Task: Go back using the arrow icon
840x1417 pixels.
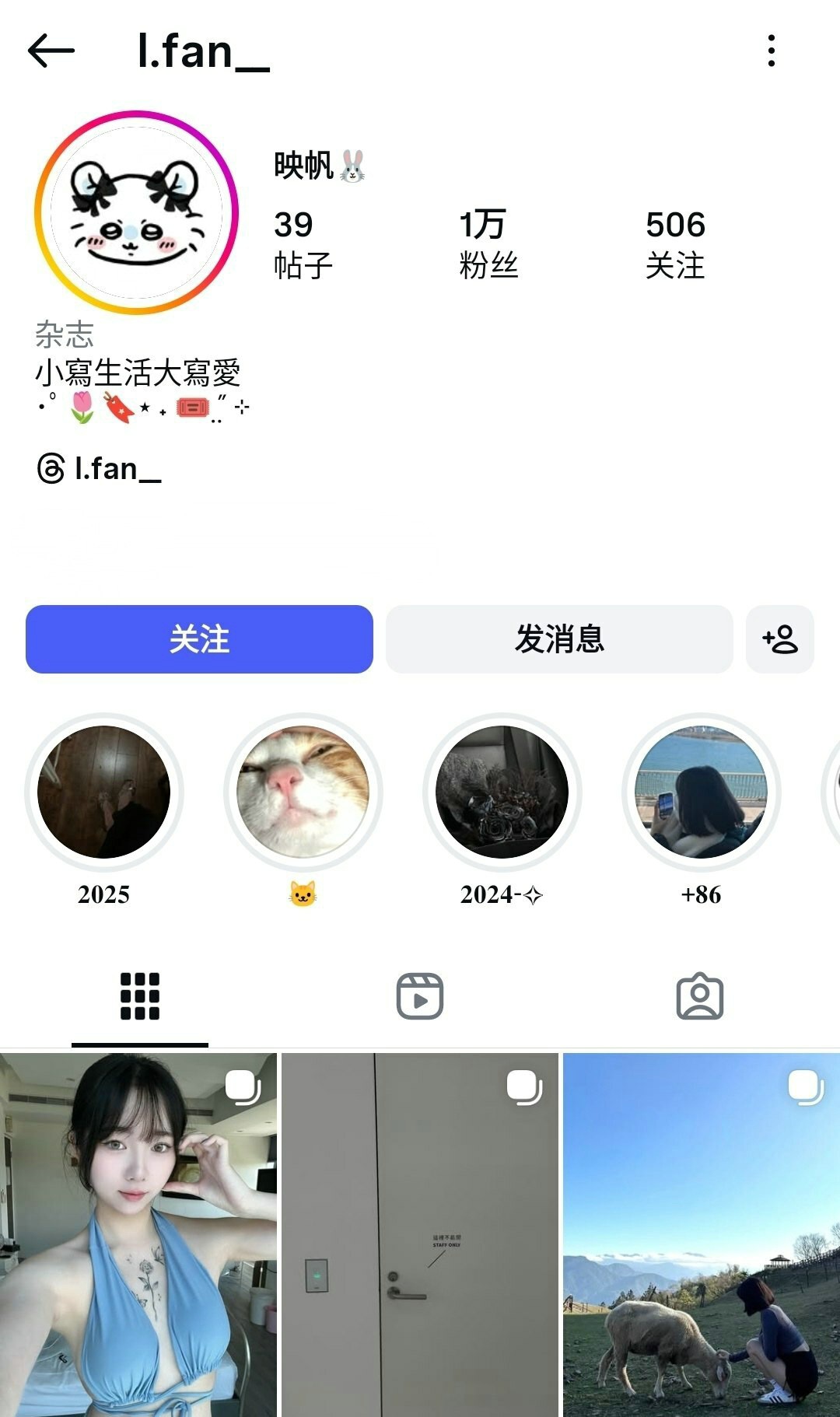Action: (x=51, y=51)
